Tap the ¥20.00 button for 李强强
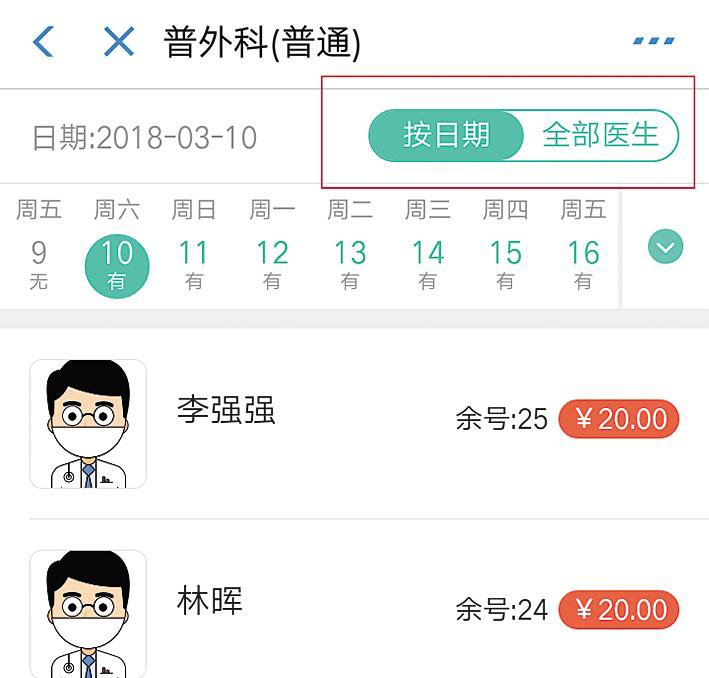Screen dimensions: 709x678 click(619, 419)
